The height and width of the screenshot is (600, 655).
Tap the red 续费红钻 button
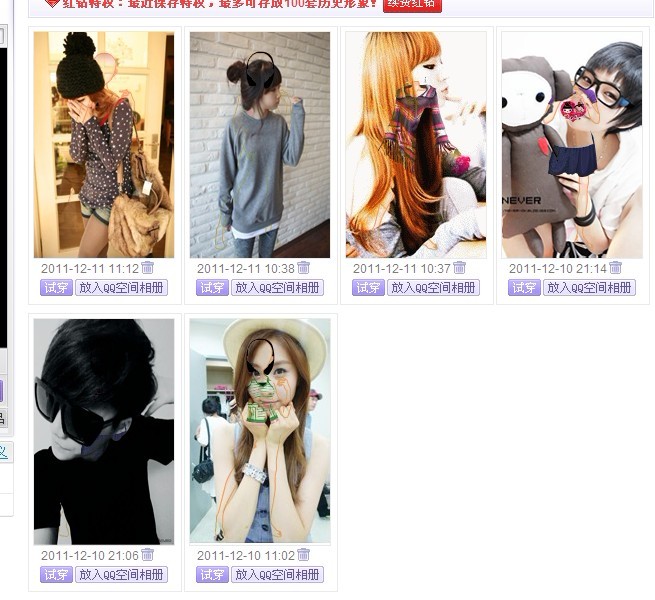[x=412, y=4]
